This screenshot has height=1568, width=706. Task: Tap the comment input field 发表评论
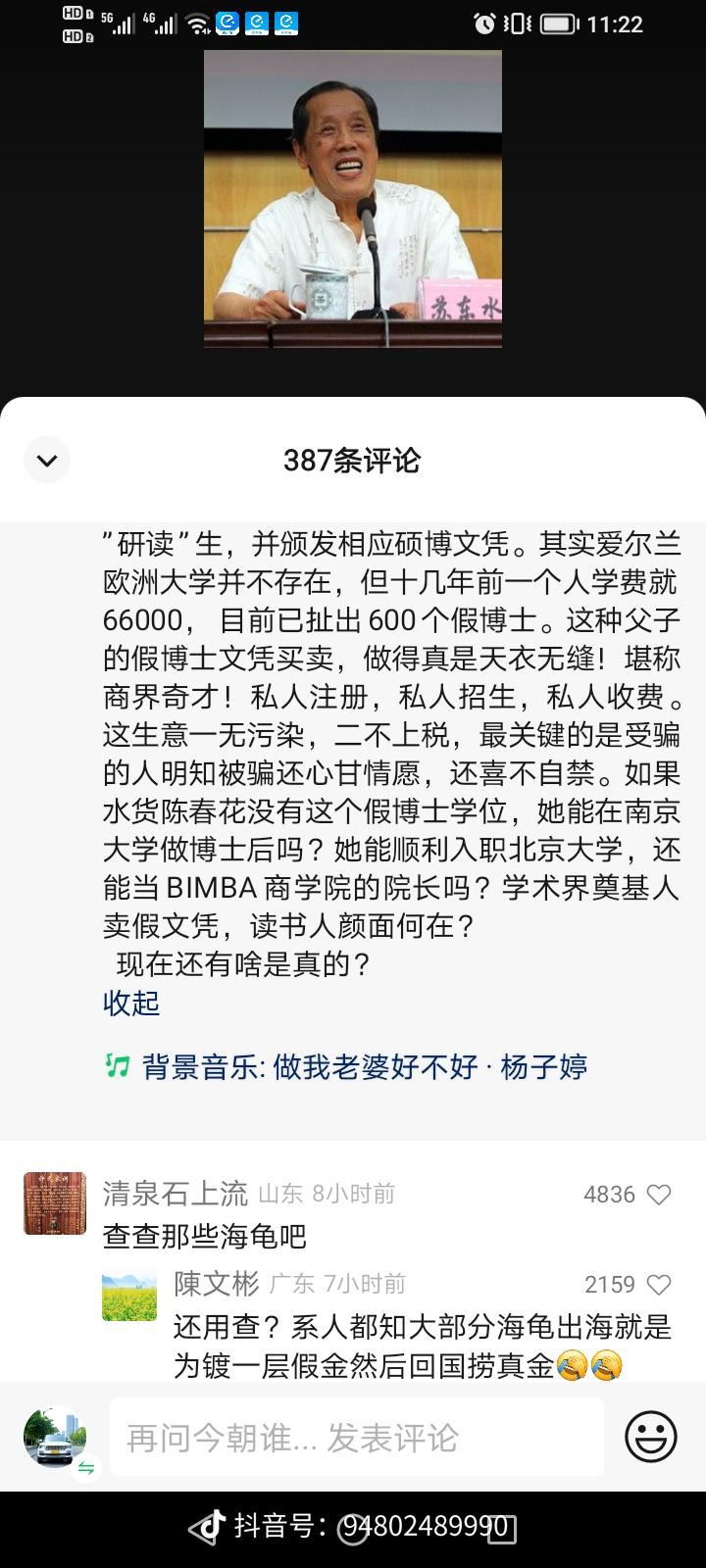(x=355, y=1438)
